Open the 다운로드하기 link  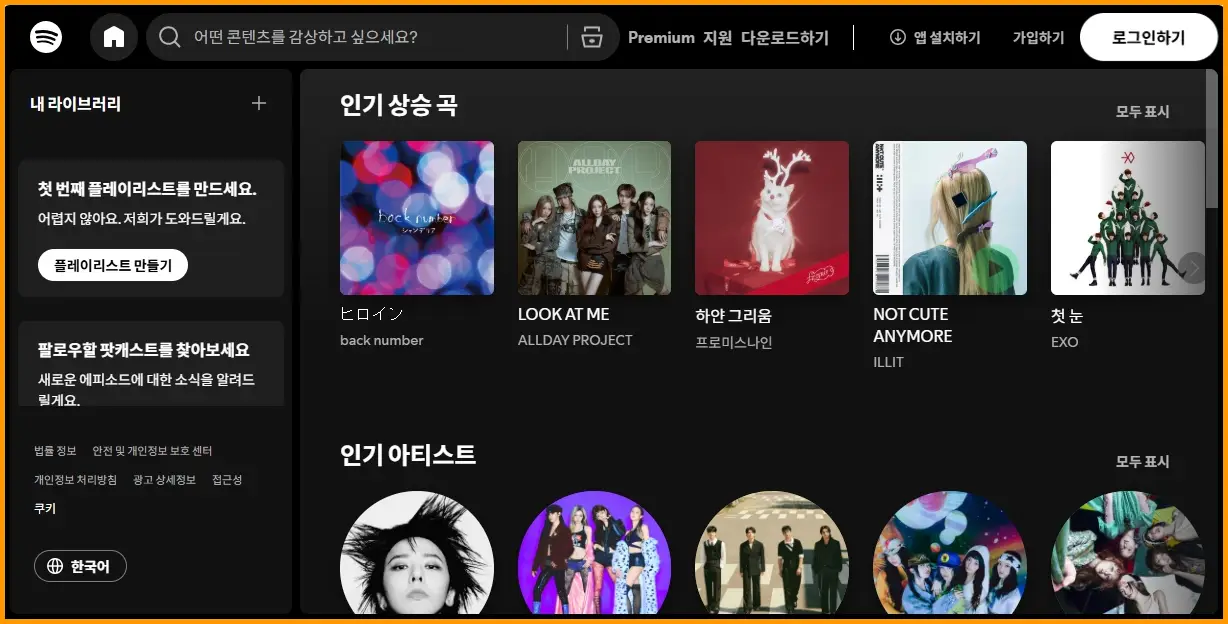[785, 38]
